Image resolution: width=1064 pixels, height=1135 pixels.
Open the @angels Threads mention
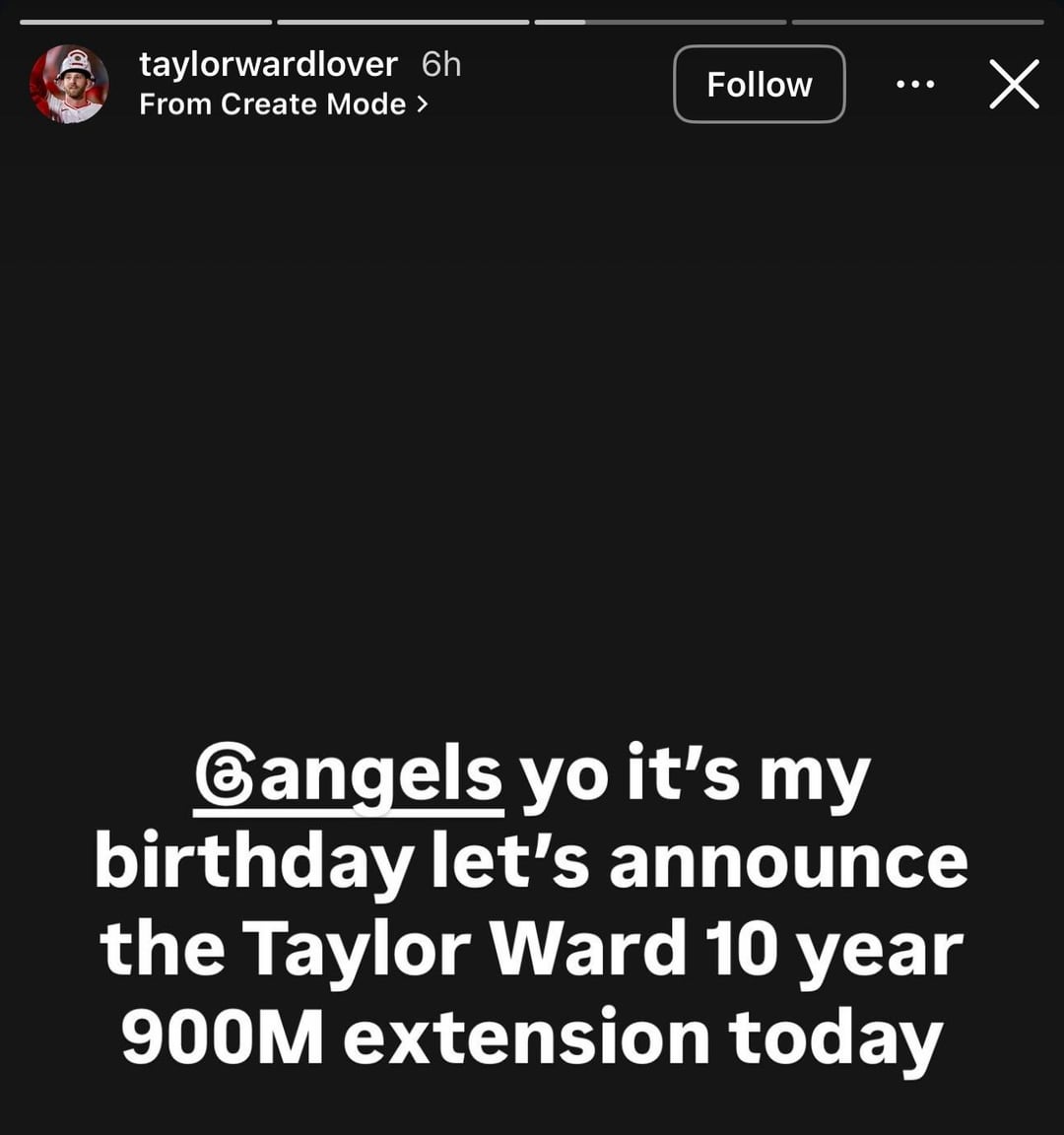349,776
